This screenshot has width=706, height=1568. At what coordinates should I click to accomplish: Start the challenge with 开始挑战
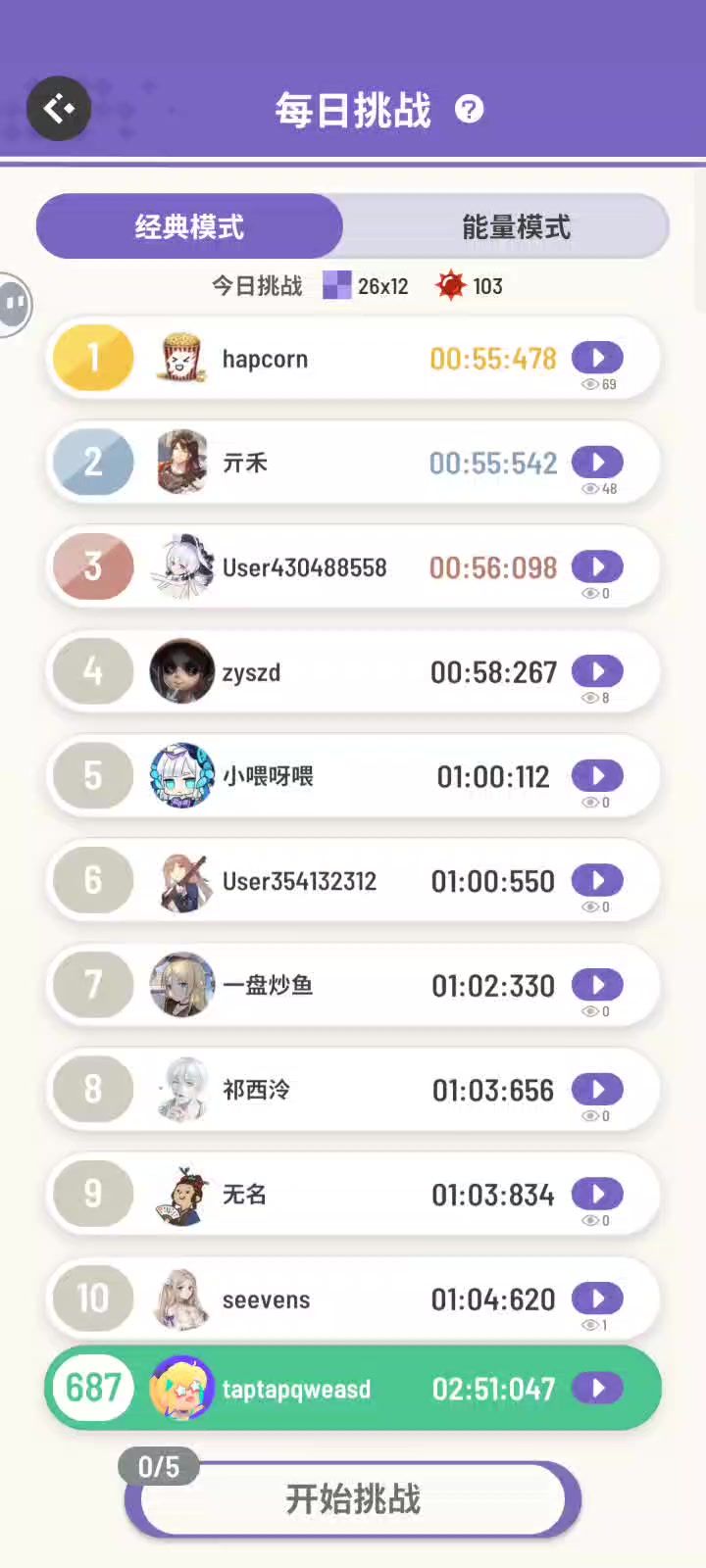pyautogui.click(x=353, y=1499)
